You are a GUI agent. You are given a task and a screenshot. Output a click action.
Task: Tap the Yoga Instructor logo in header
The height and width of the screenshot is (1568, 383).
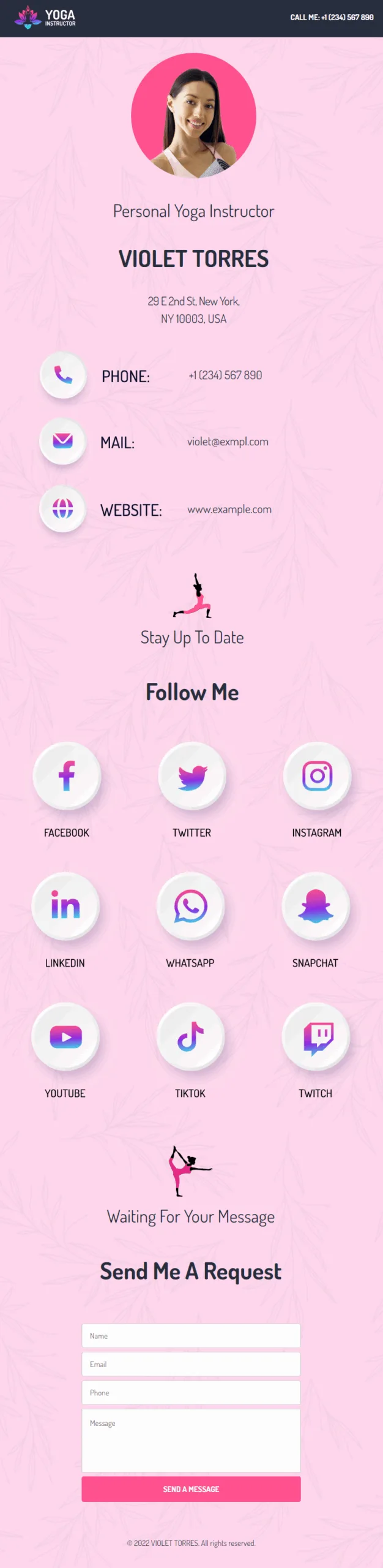(45, 18)
